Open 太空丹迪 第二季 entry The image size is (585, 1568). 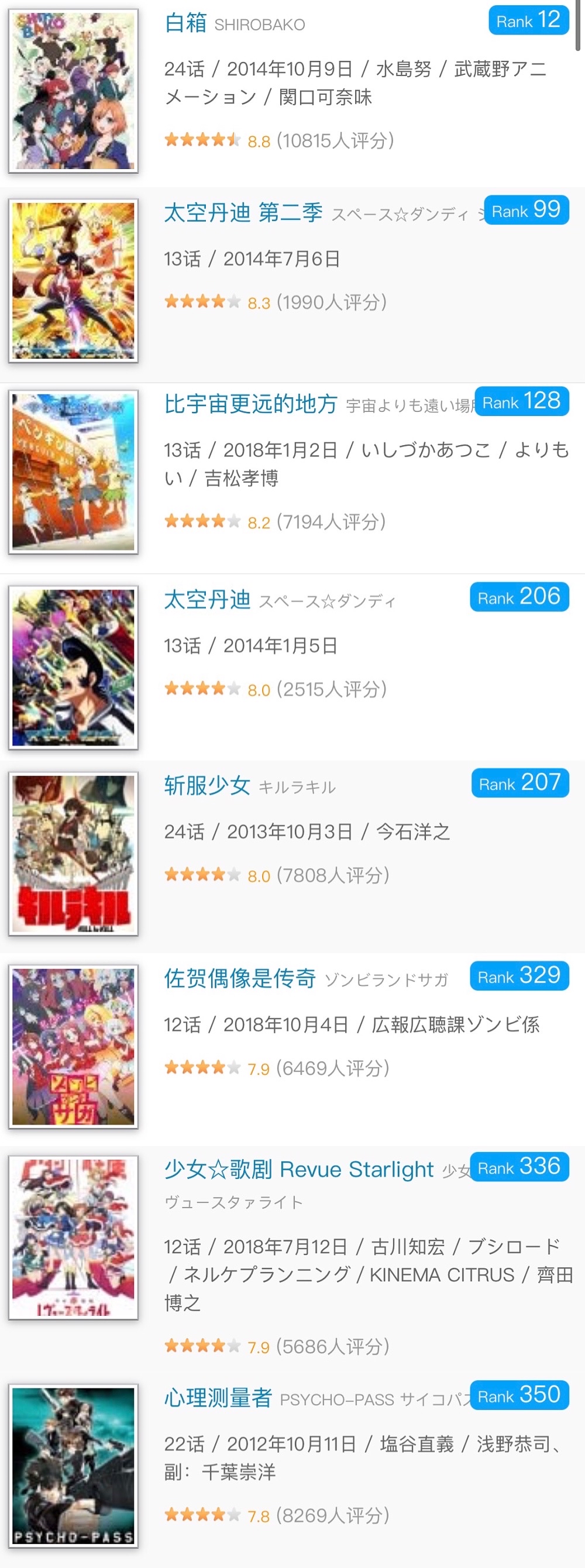(x=243, y=212)
